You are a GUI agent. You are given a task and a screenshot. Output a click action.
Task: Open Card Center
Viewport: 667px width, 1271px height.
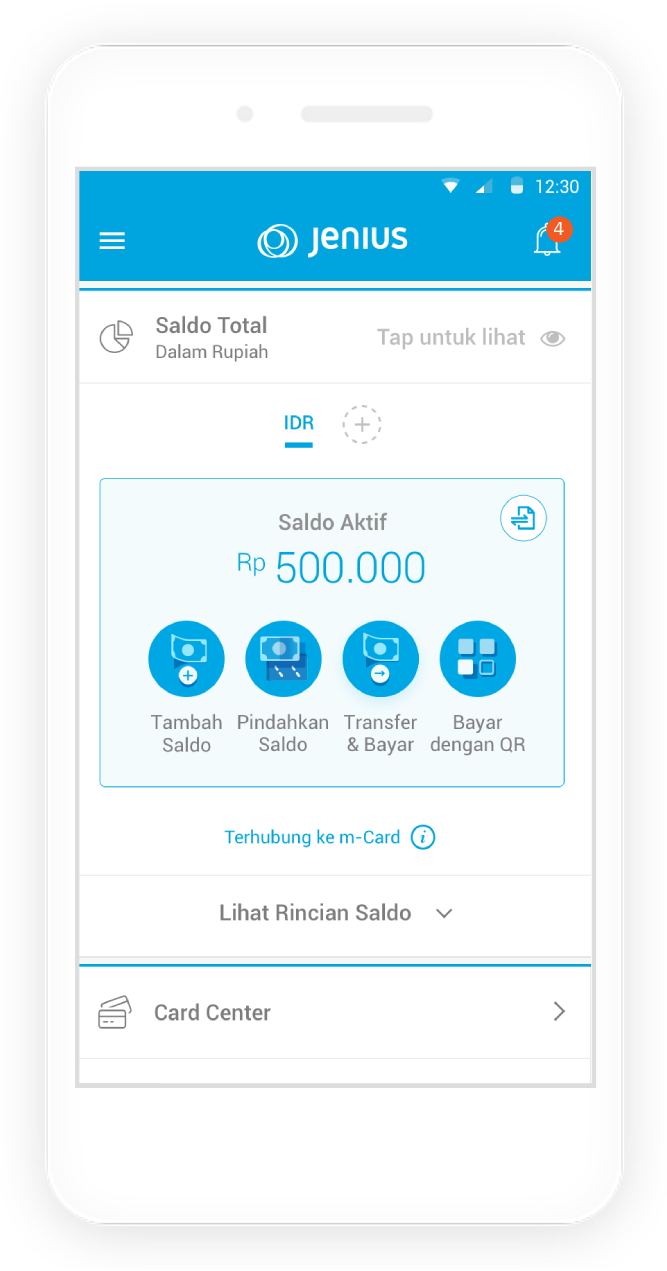click(335, 1012)
